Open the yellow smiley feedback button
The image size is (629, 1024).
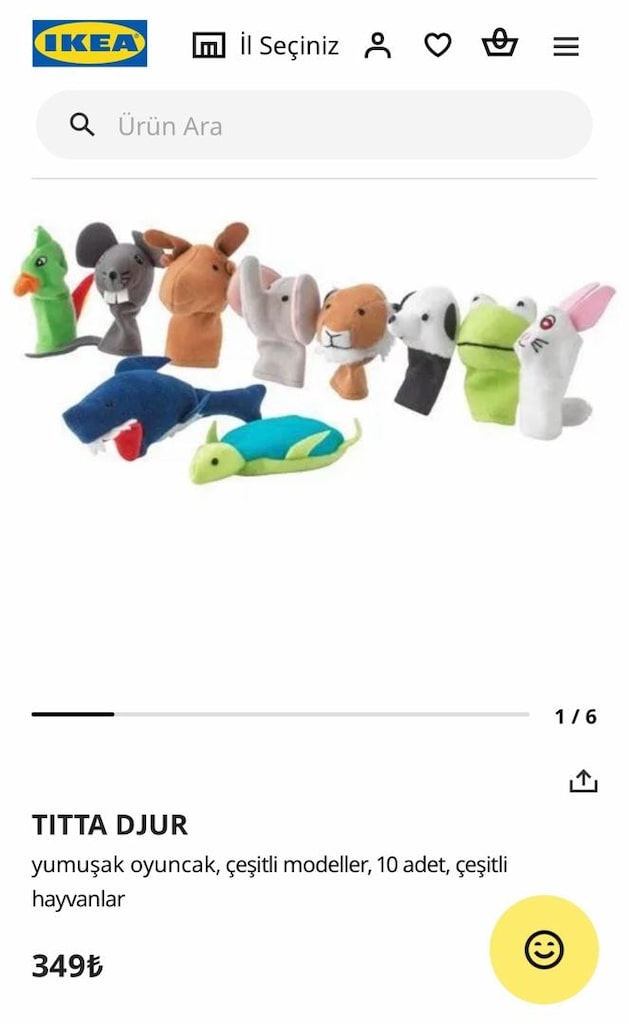point(544,950)
